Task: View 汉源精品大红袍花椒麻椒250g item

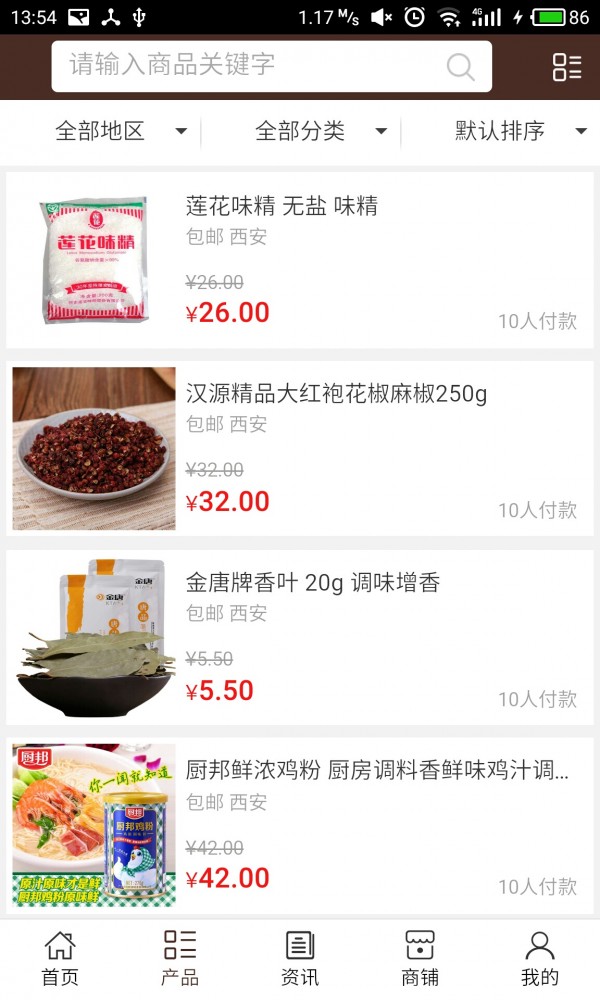Action: coord(300,448)
